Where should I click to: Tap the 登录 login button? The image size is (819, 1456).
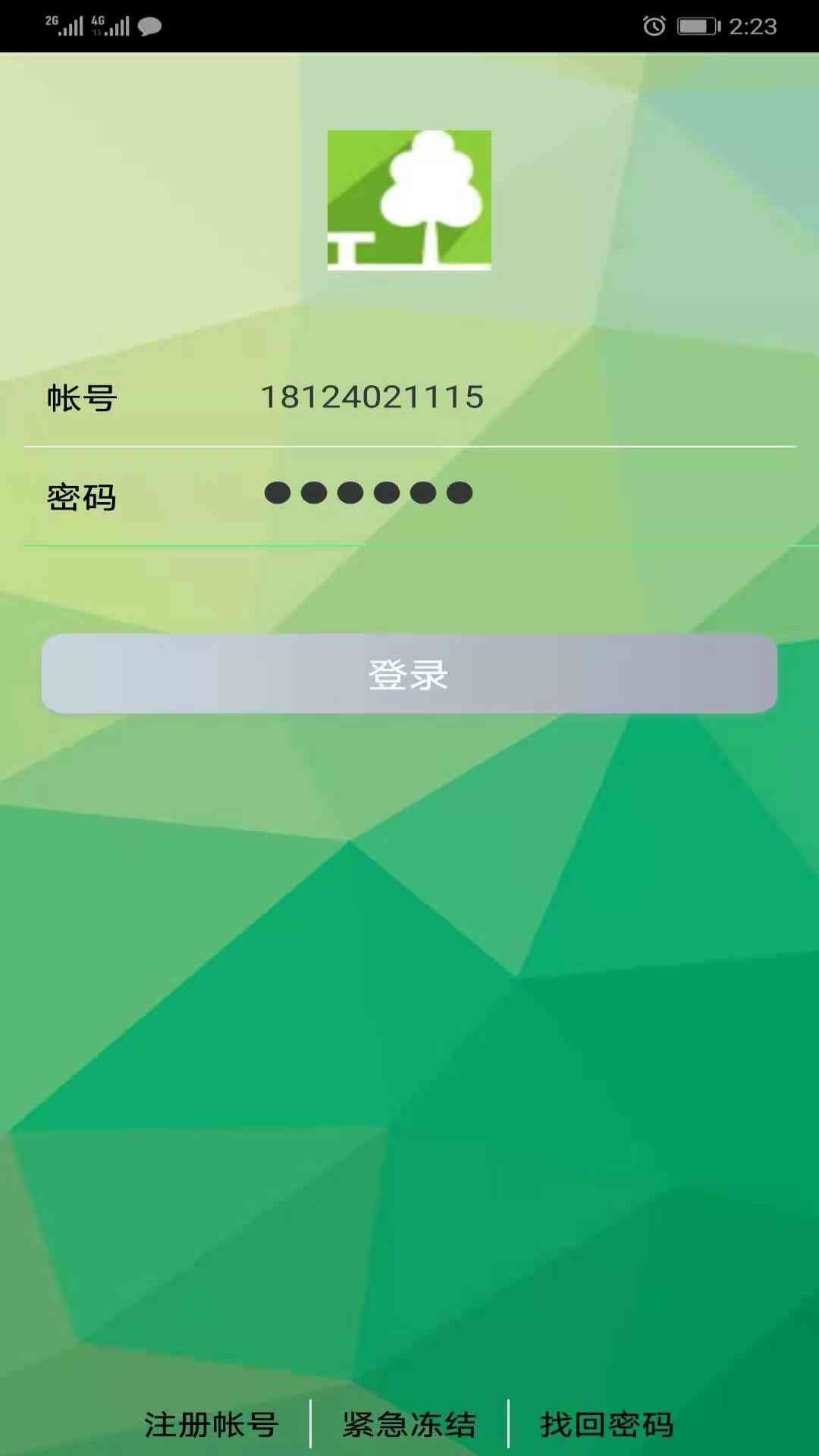coord(409,673)
